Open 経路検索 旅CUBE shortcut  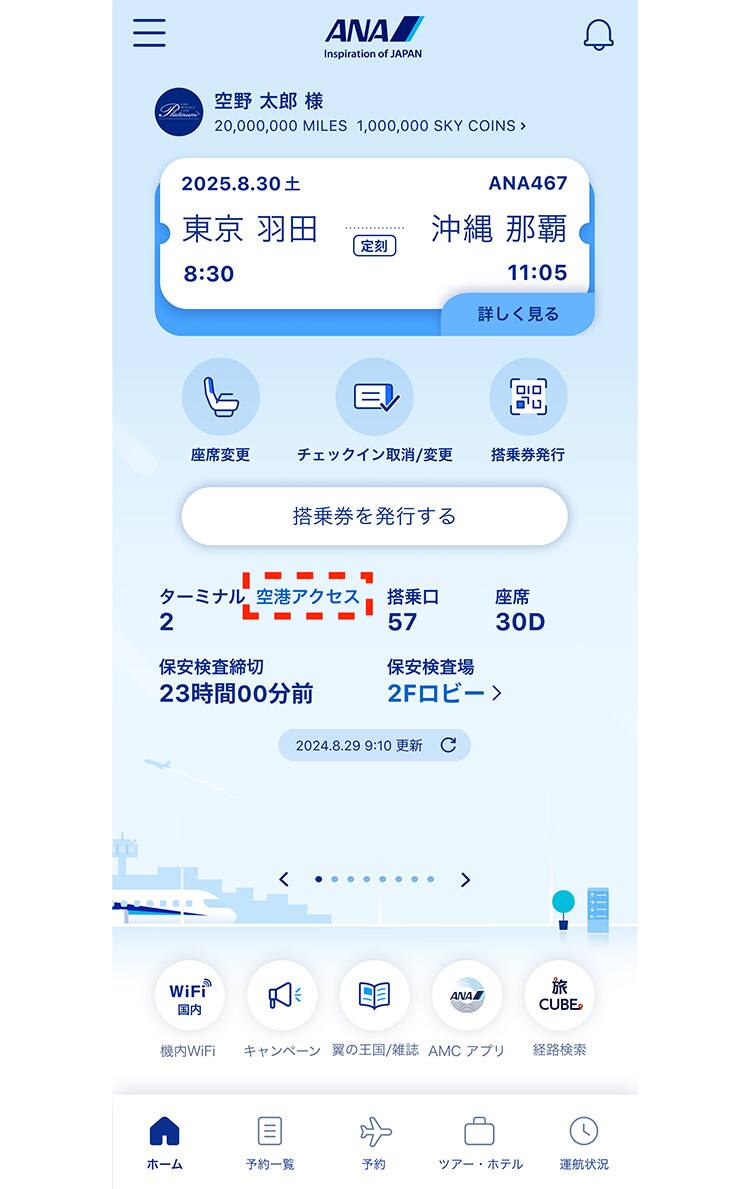coord(559,995)
